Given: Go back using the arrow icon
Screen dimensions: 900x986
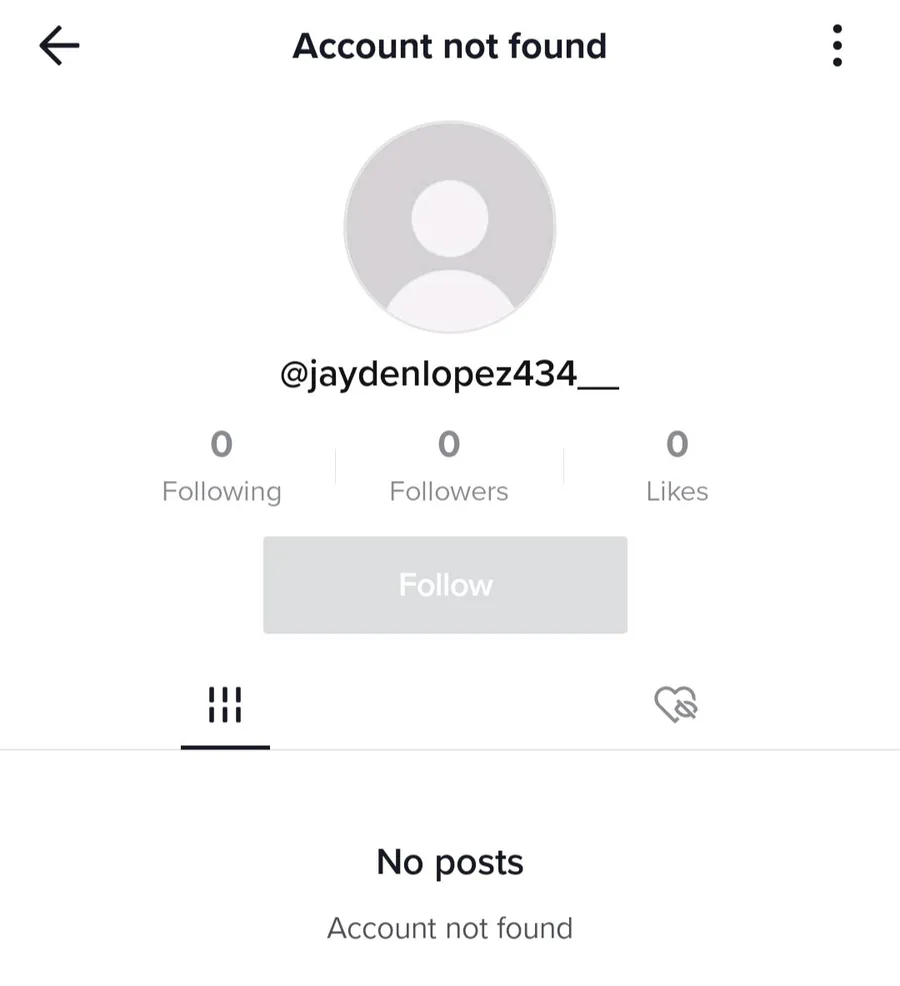Looking at the screenshot, I should [x=59, y=45].
